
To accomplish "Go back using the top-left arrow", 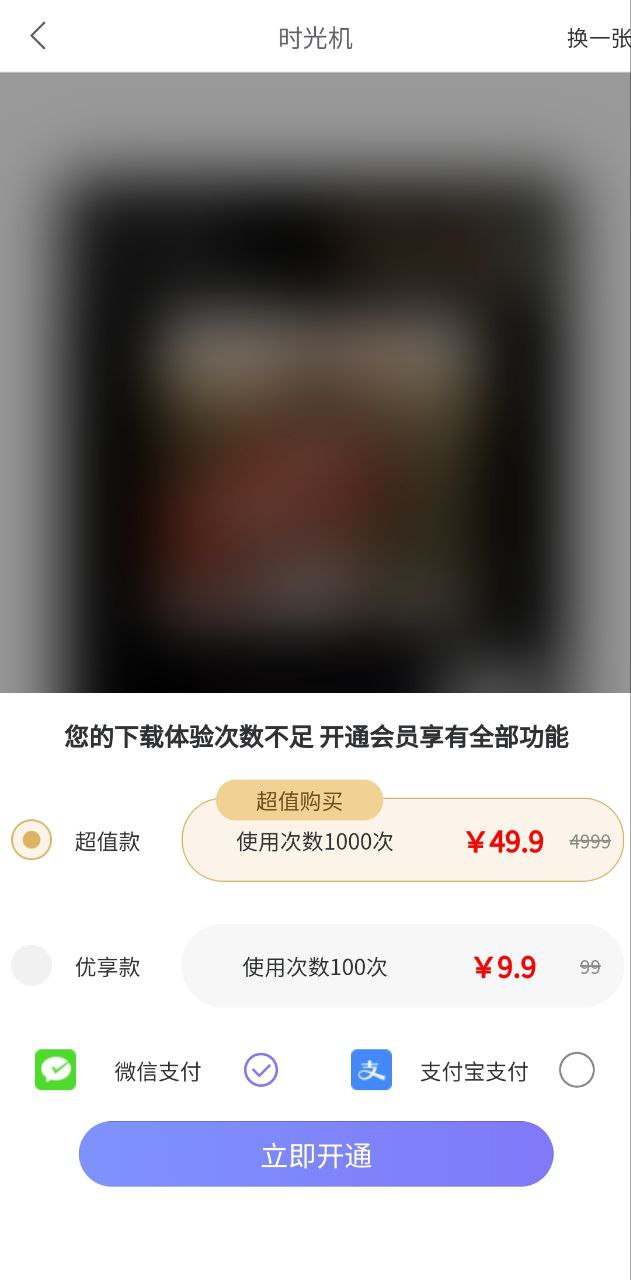I will (x=38, y=37).
